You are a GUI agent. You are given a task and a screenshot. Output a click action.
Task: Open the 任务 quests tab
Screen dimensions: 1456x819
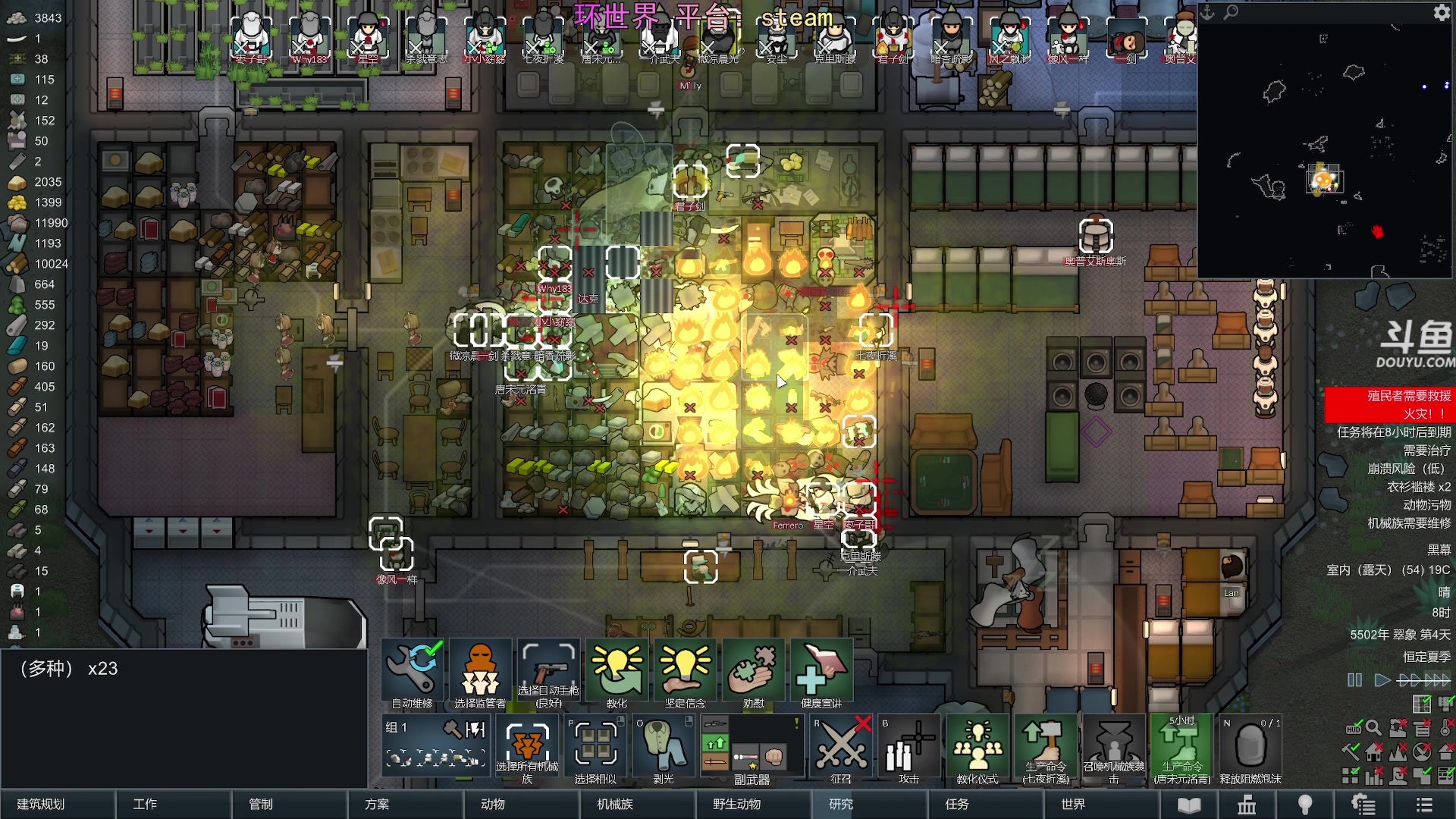point(956,804)
